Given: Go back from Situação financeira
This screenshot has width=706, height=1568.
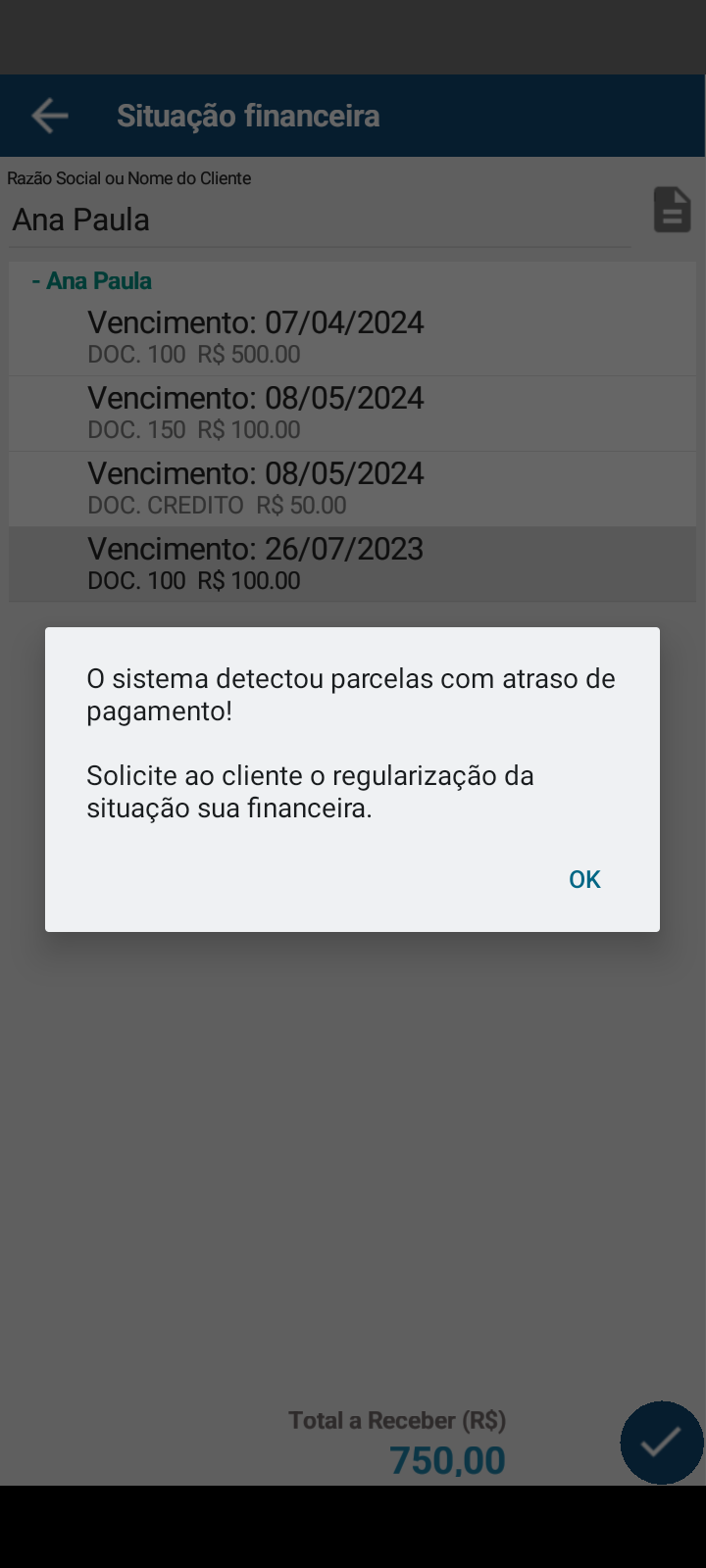Looking at the screenshot, I should click(x=49, y=116).
